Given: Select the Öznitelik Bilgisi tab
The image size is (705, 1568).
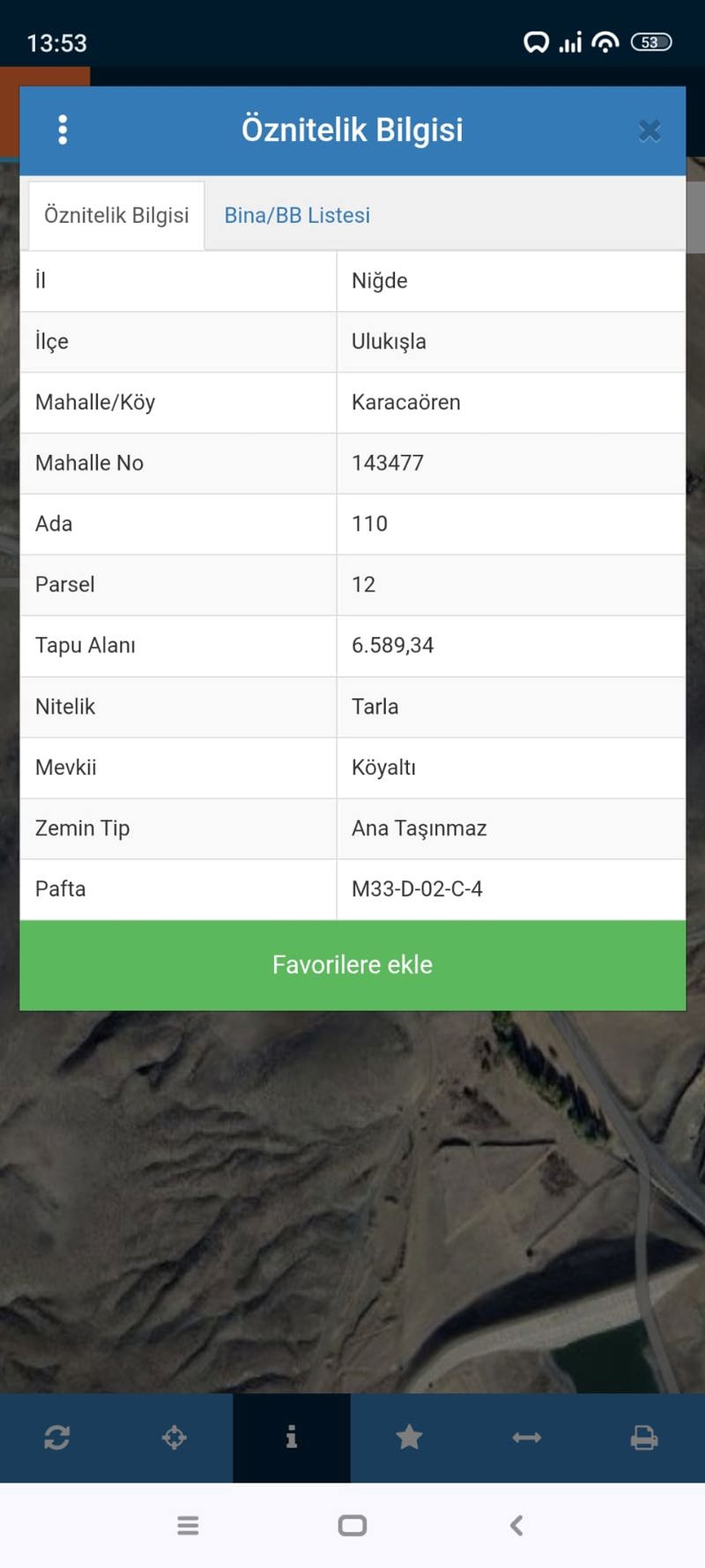Looking at the screenshot, I should click(x=116, y=216).
